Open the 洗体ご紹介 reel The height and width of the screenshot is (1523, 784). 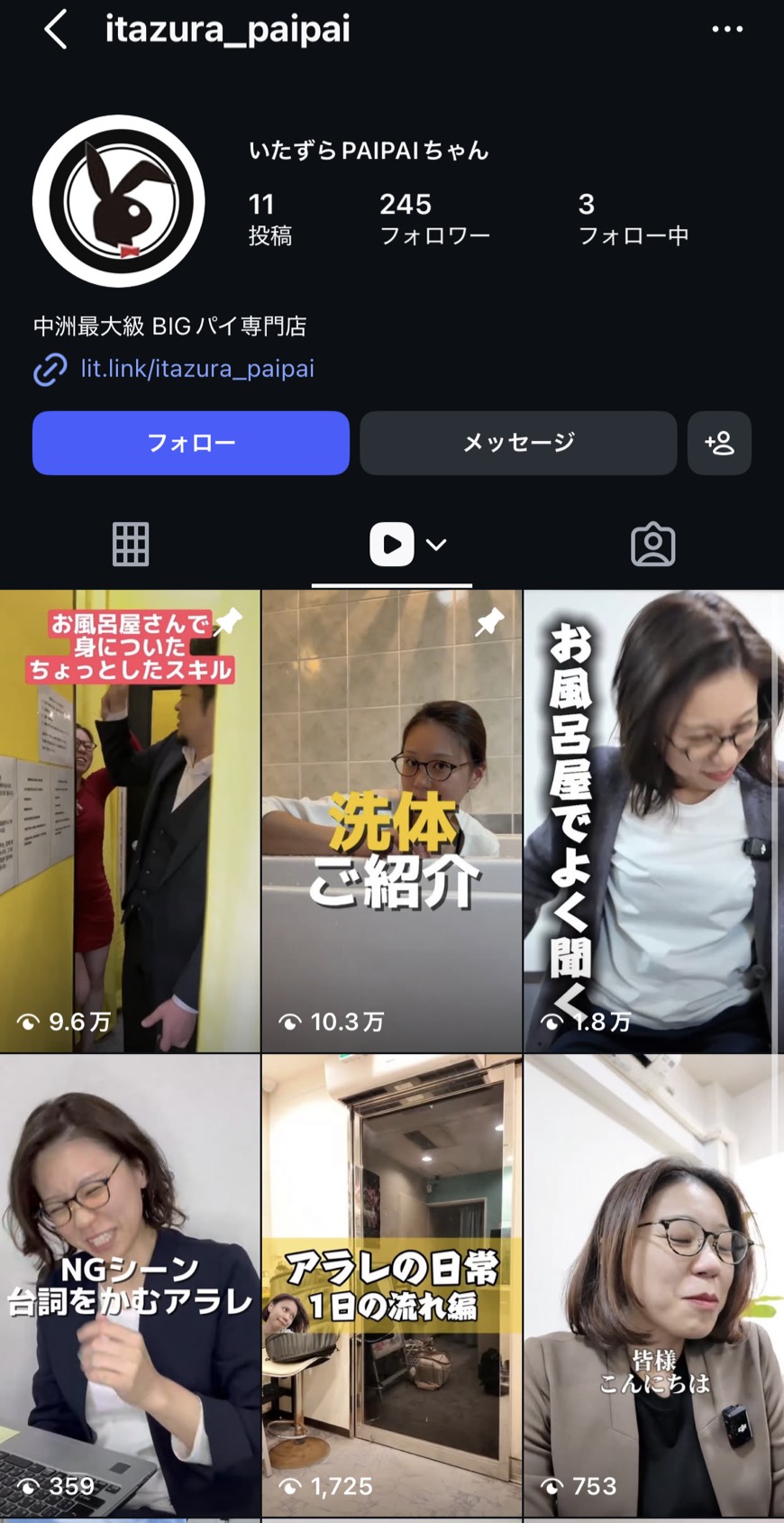tap(392, 821)
